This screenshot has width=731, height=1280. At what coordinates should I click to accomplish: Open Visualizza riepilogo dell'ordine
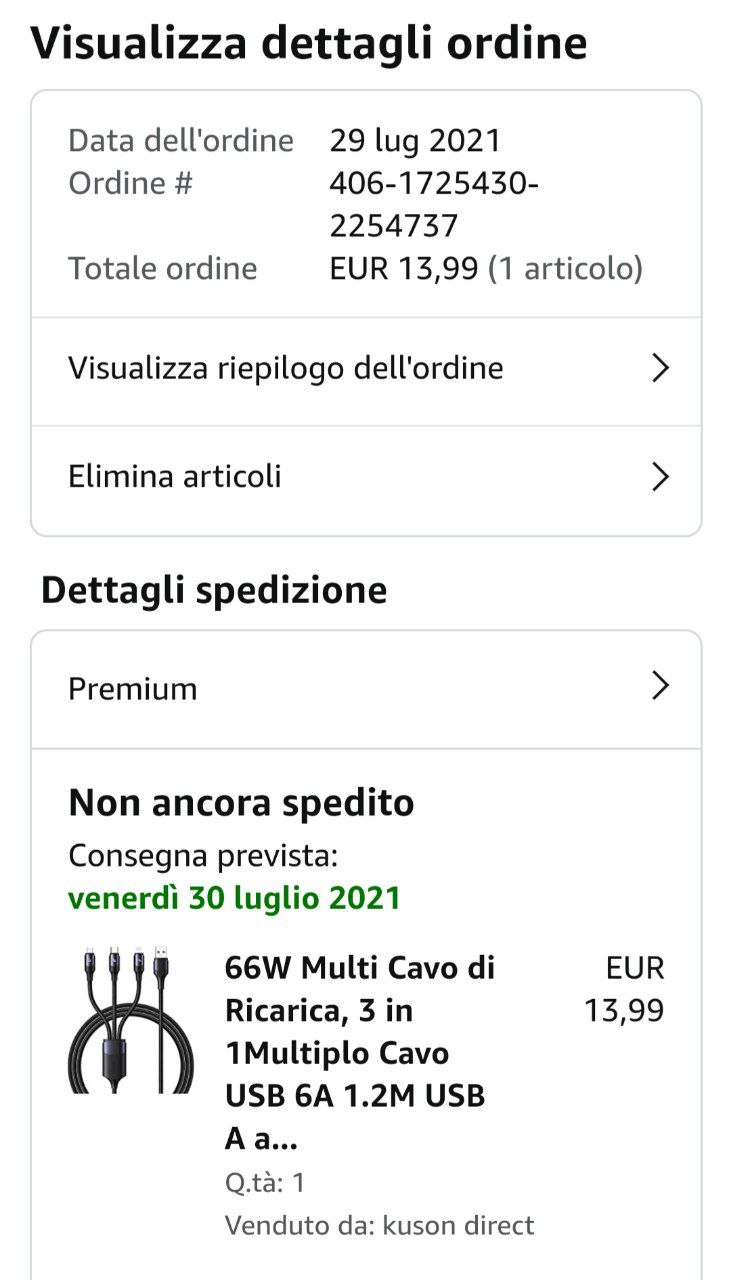pos(366,369)
